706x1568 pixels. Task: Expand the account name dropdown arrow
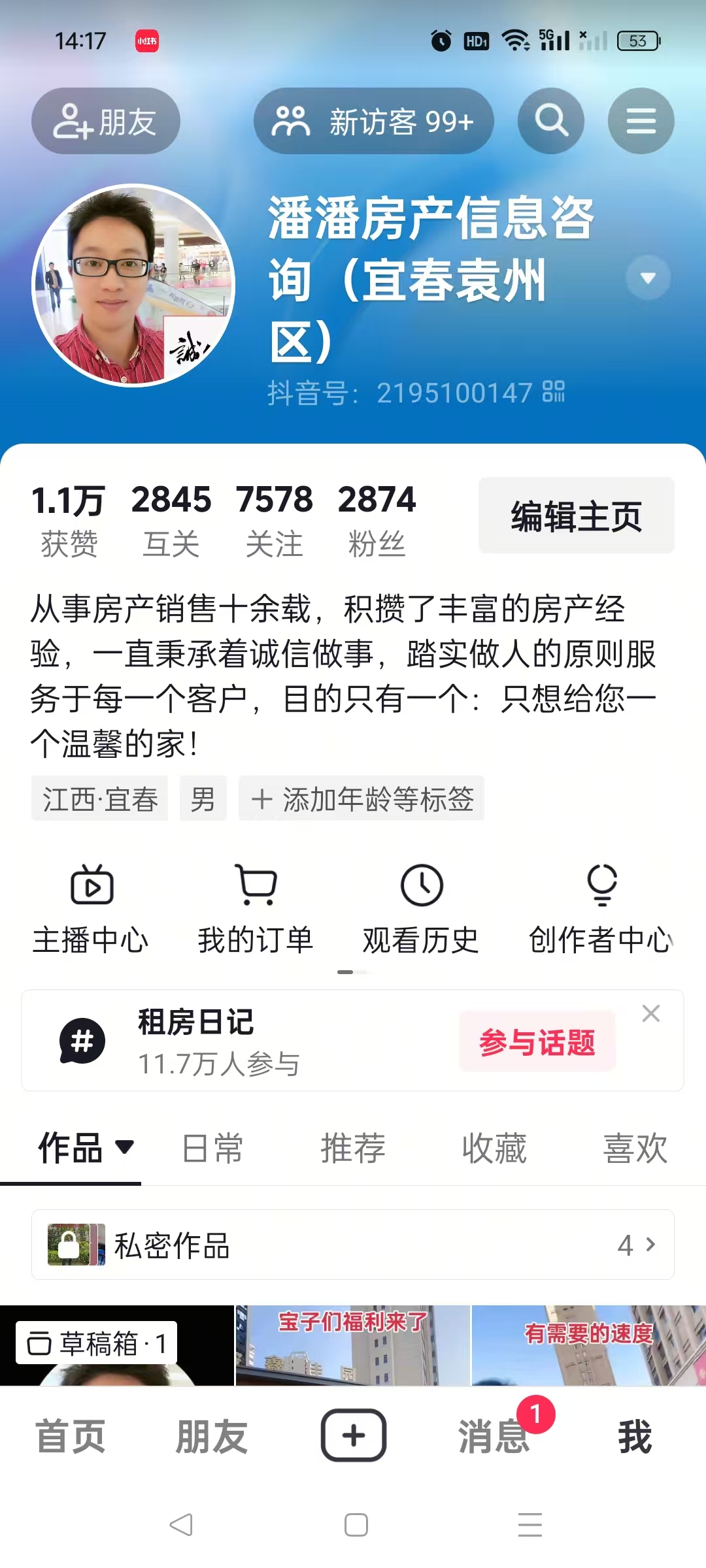(648, 278)
